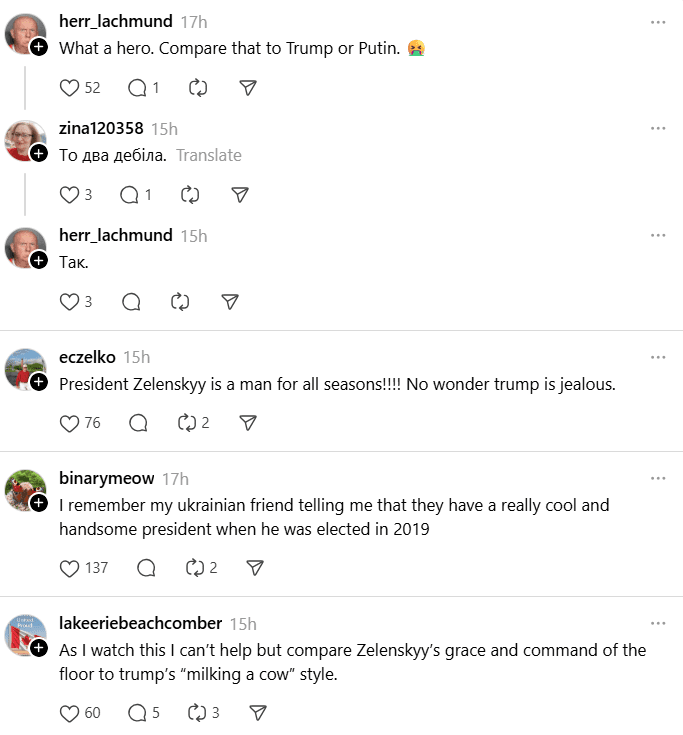Screen dimensions: 683x735
Task: Repost lakeeriebeachcomber's comment
Action: 196,713
